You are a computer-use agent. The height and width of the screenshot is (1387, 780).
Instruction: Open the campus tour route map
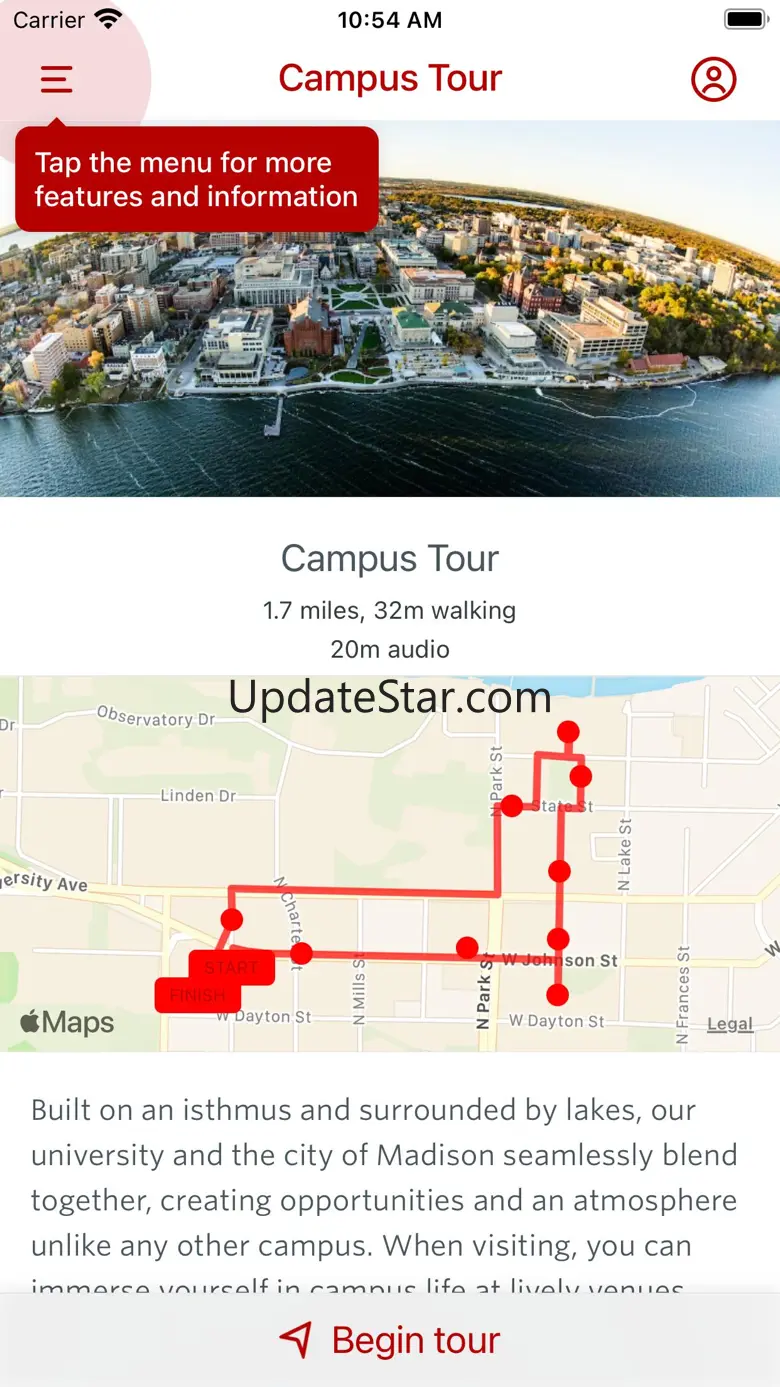pos(390,864)
